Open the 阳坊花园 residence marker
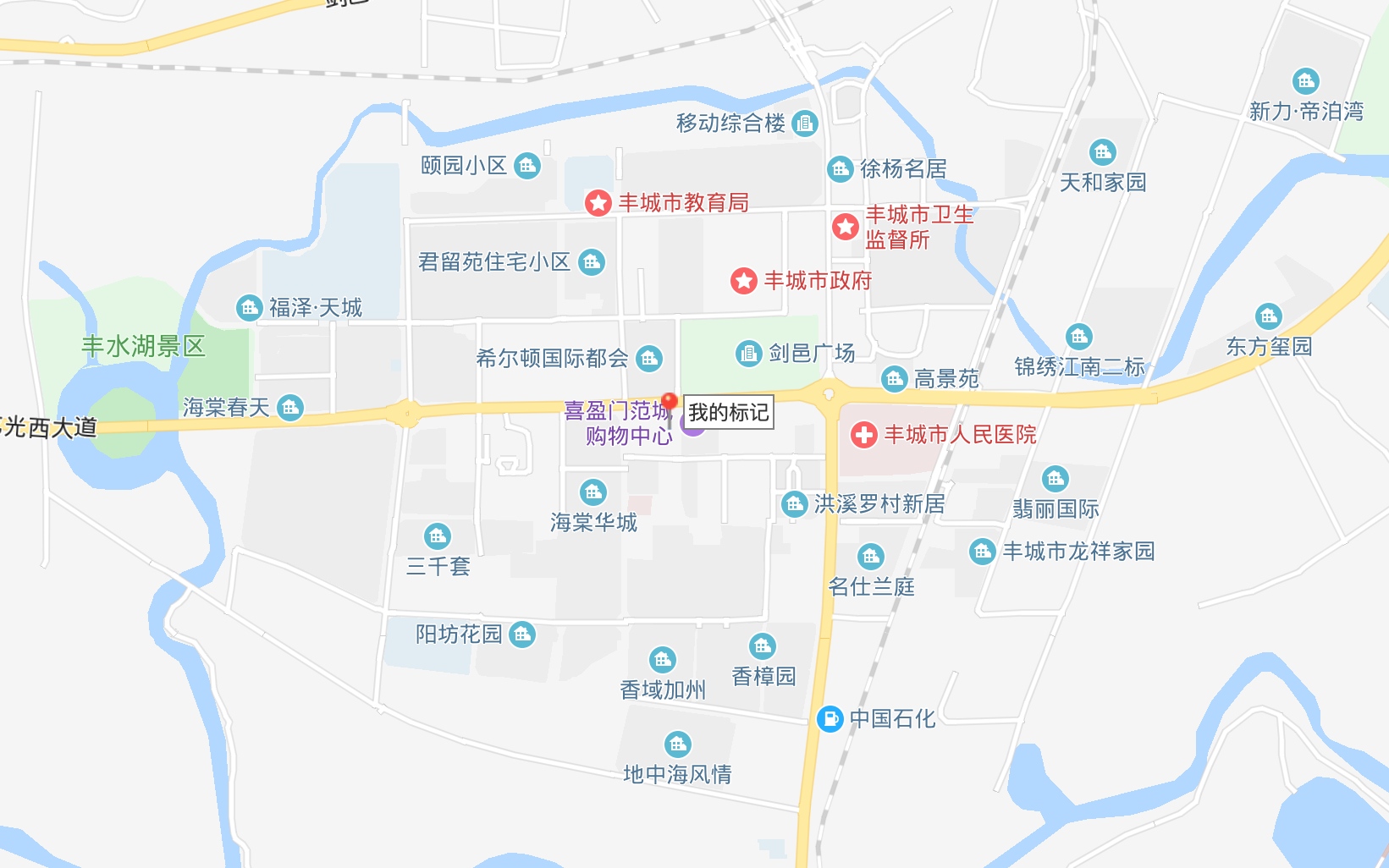The width and height of the screenshot is (1389, 868). [522, 635]
